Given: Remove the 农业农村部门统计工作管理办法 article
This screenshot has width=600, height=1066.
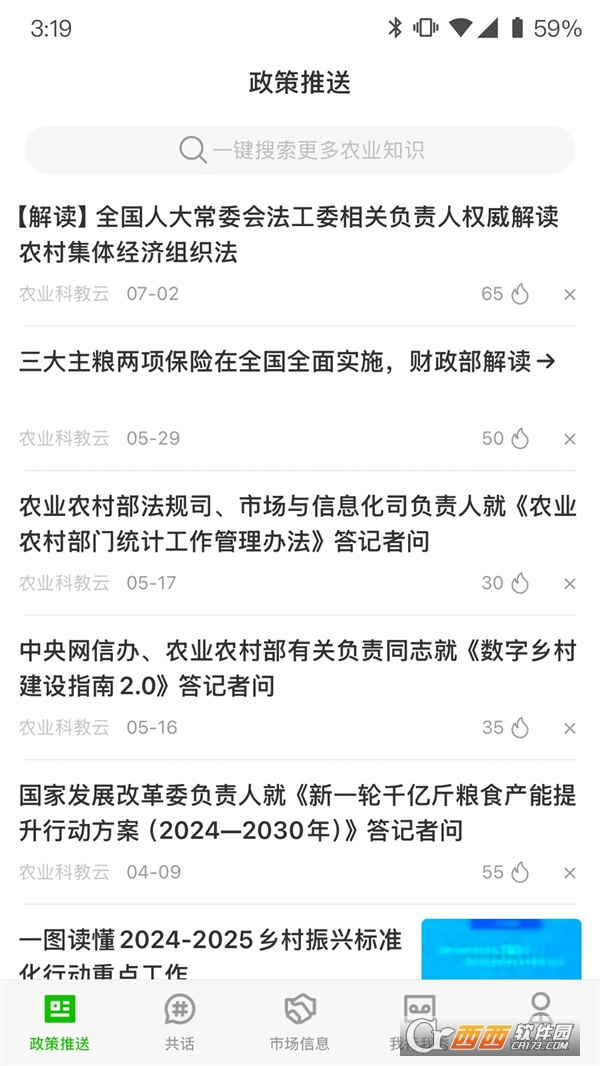Looking at the screenshot, I should click(x=570, y=583).
